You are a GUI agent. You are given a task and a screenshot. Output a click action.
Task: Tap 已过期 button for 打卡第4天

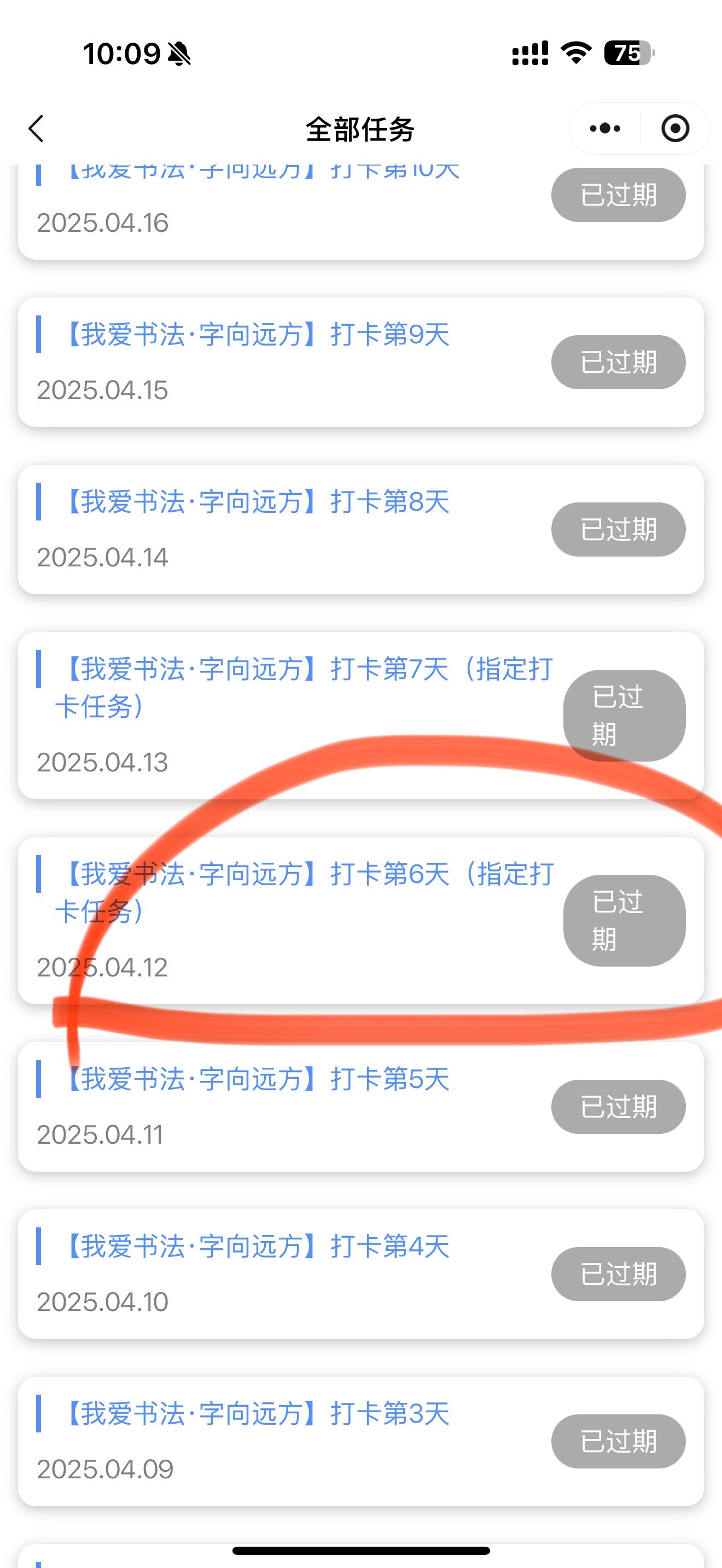tap(619, 1274)
